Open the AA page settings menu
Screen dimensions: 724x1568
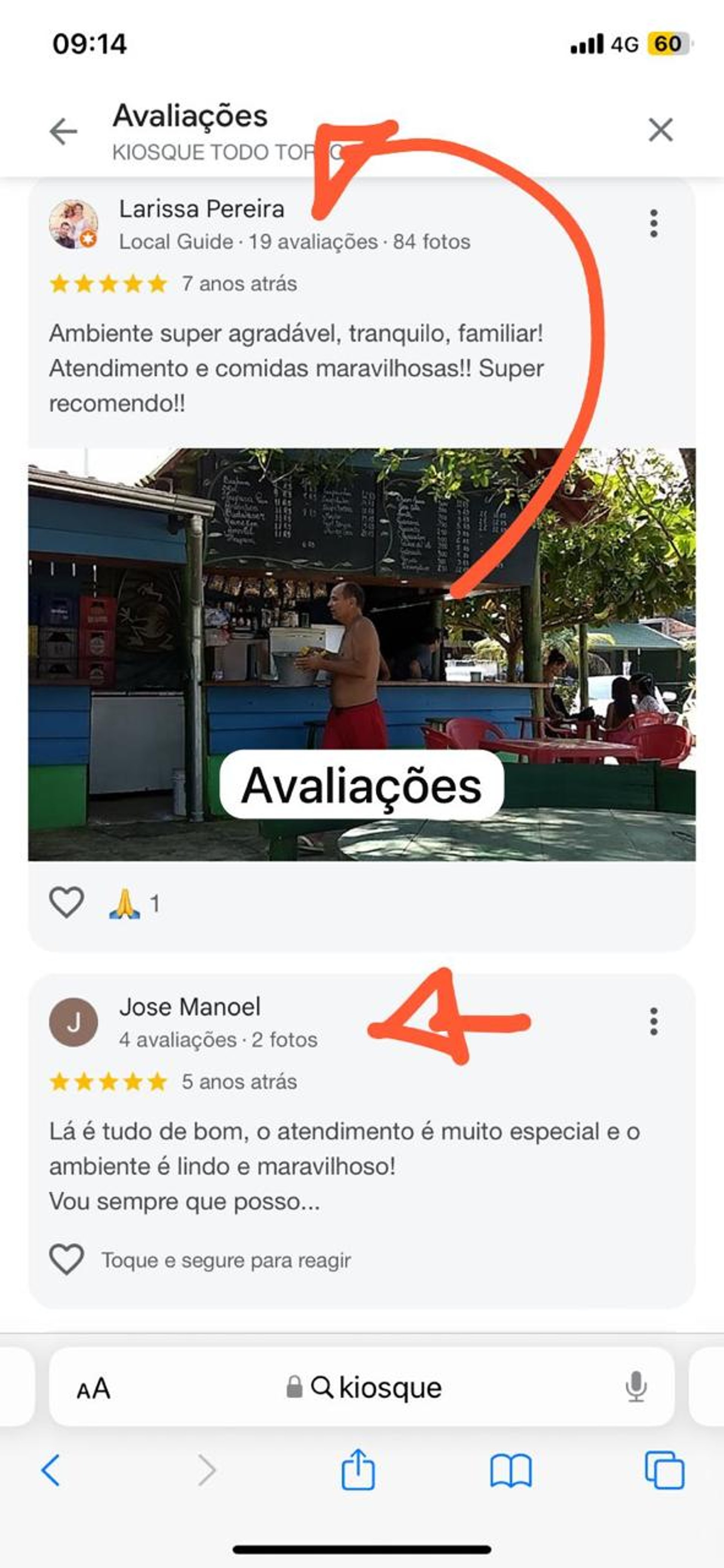click(x=94, y=1389)
